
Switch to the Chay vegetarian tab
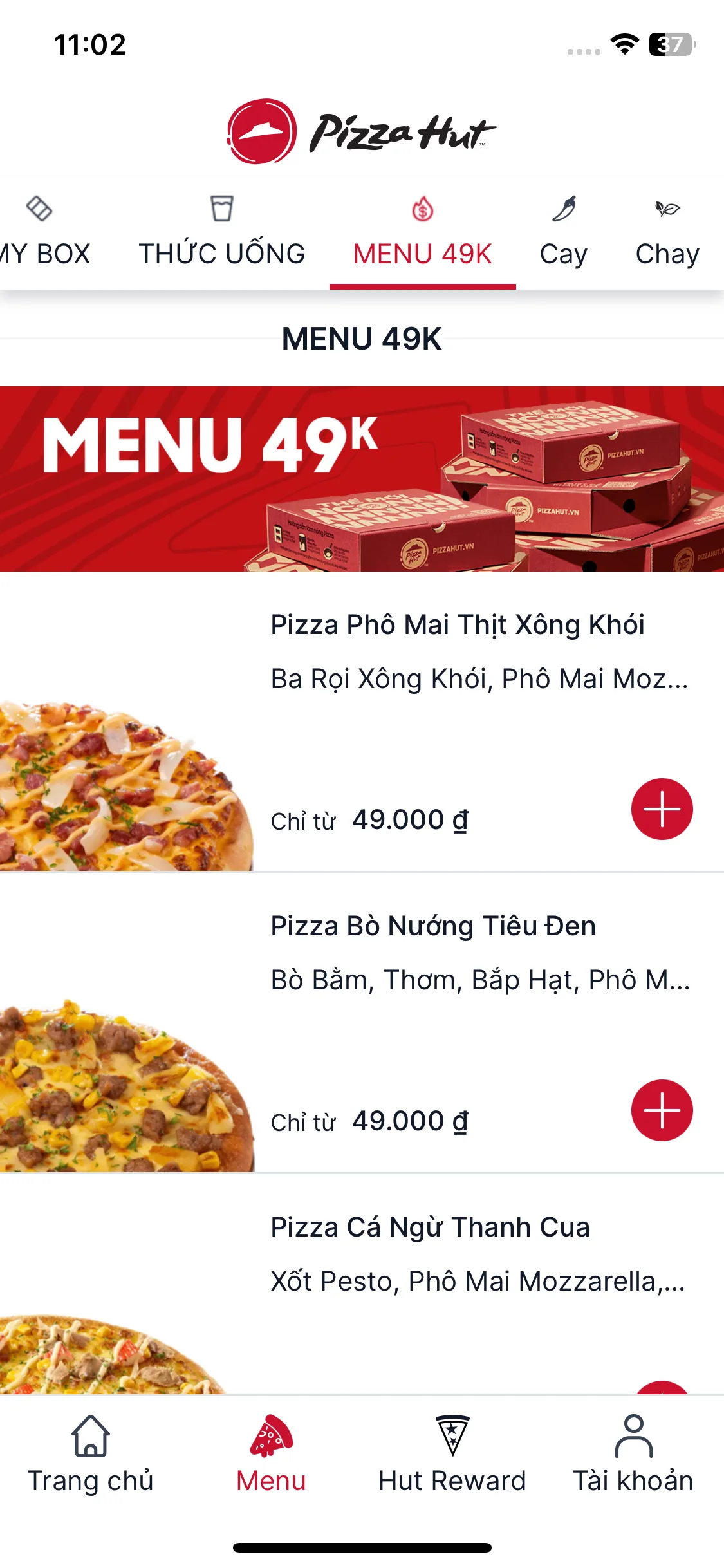pyautogui.click(x=667, y=233)
